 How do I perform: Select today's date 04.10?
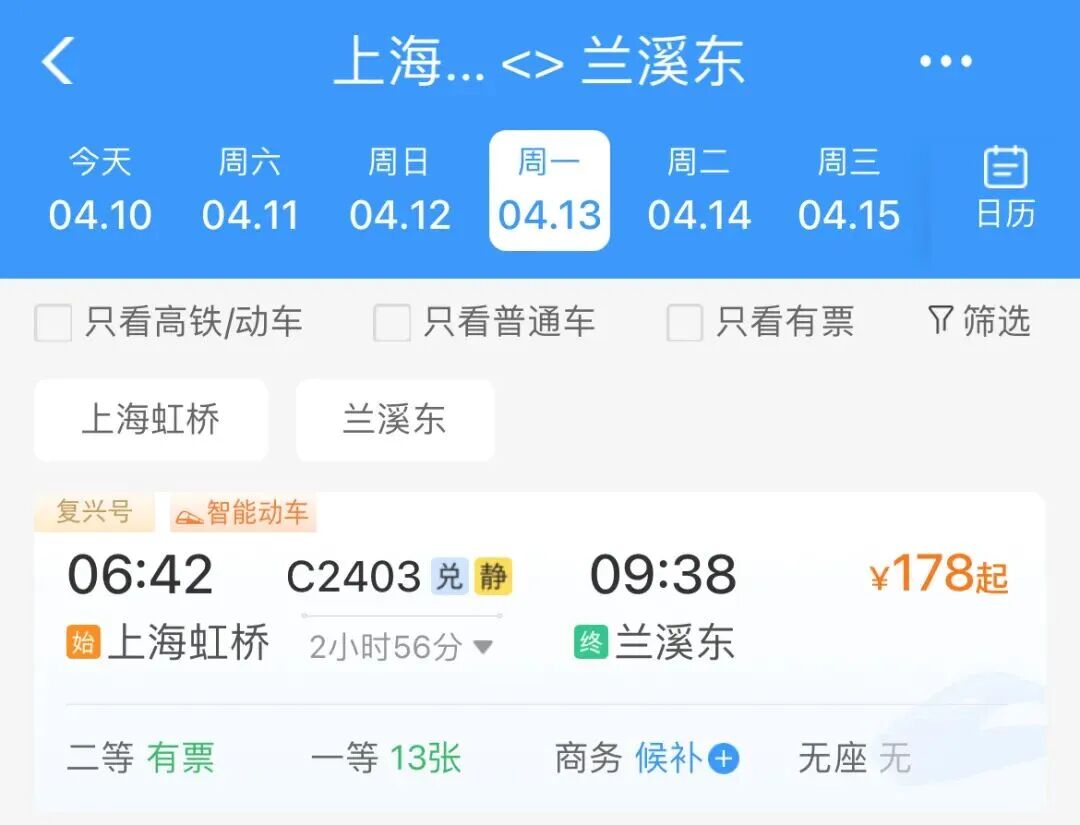[100, 190]
